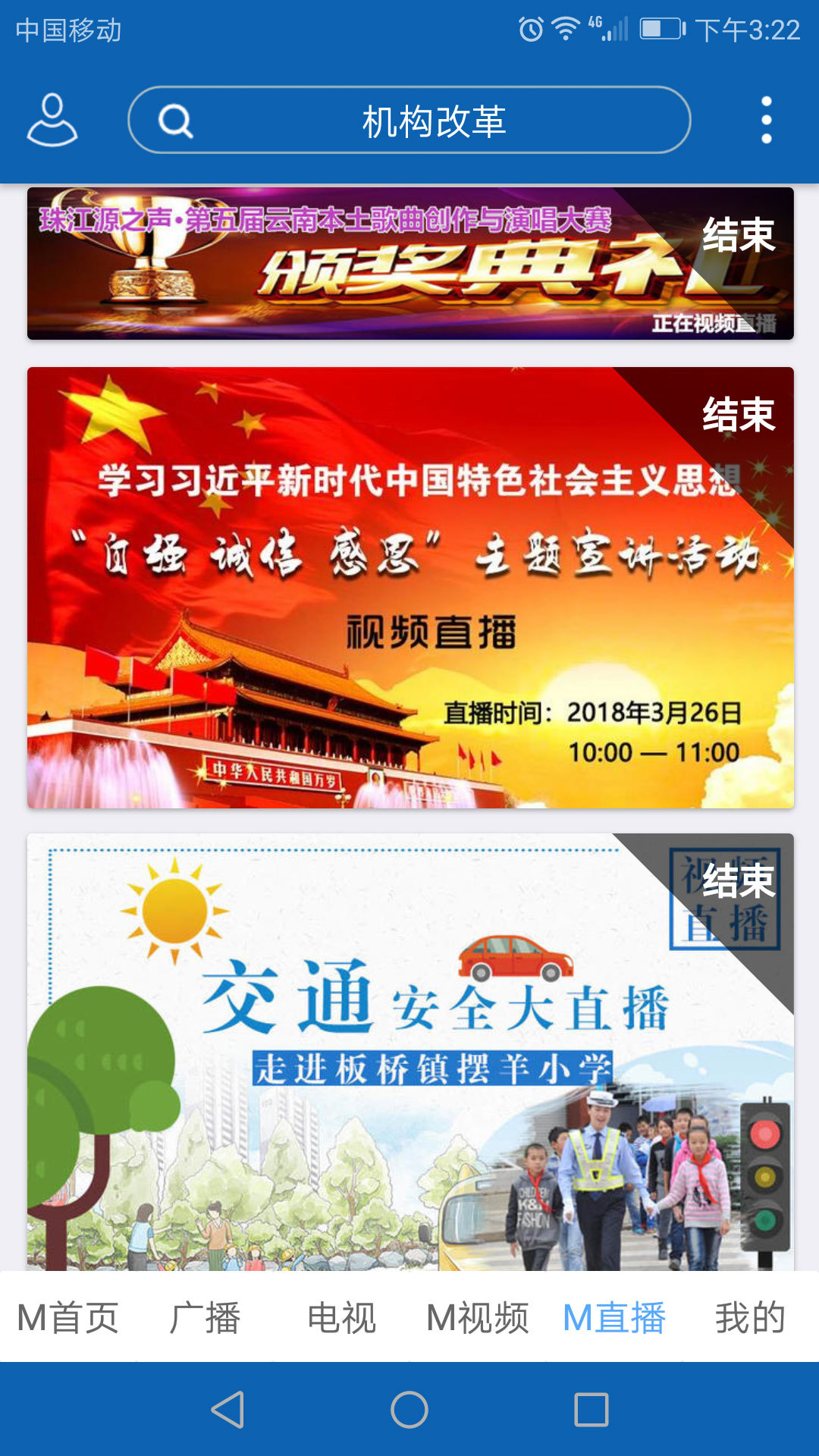Select the M直播 tab
Screen dimensions: 819x1456
click(614, 1317)
